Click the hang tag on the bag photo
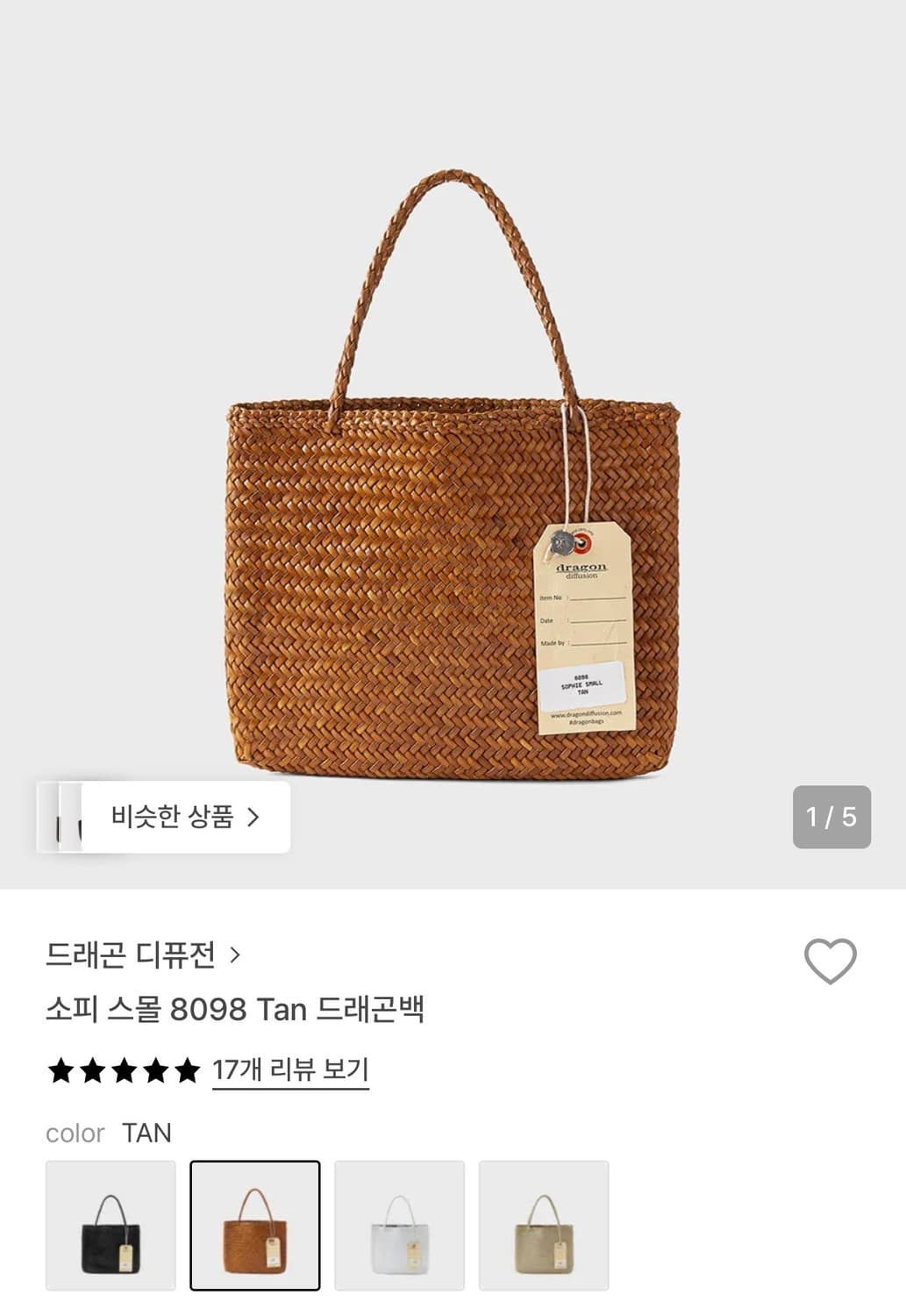Screen dimensions: 906x1316 click(583, 627)
